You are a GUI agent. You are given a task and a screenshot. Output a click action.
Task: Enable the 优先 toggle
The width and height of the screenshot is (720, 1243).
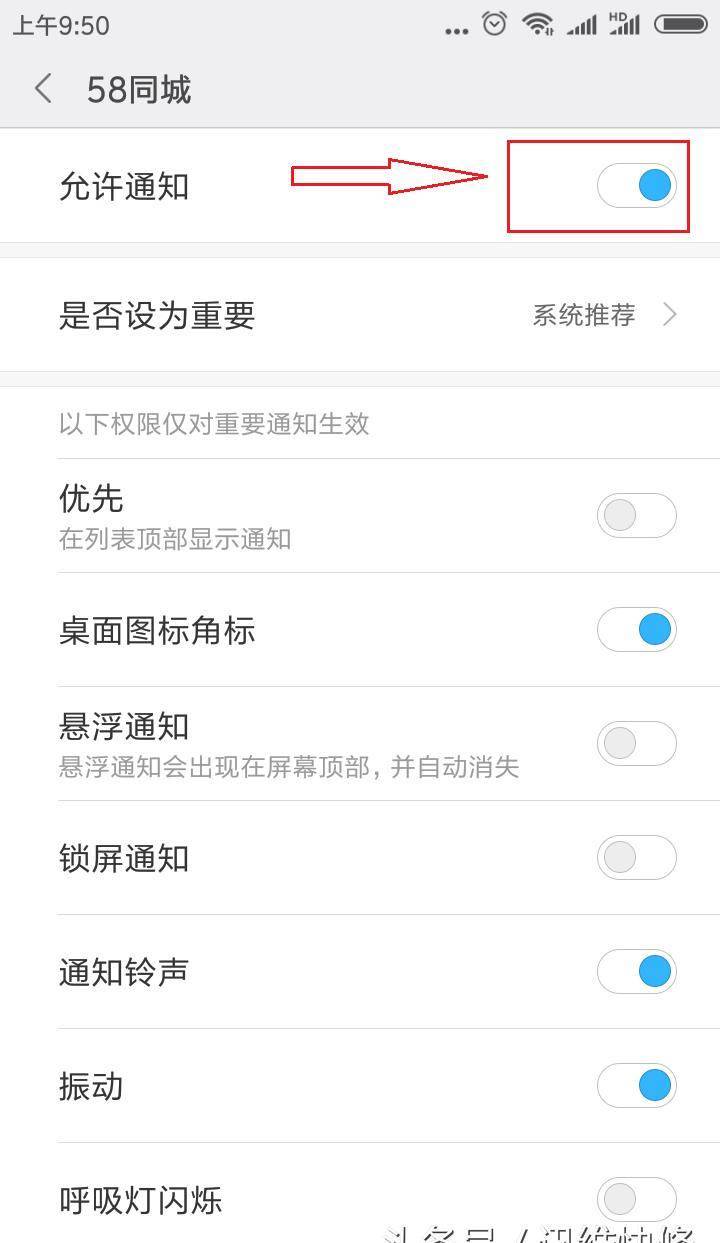[x=637, y=516]
